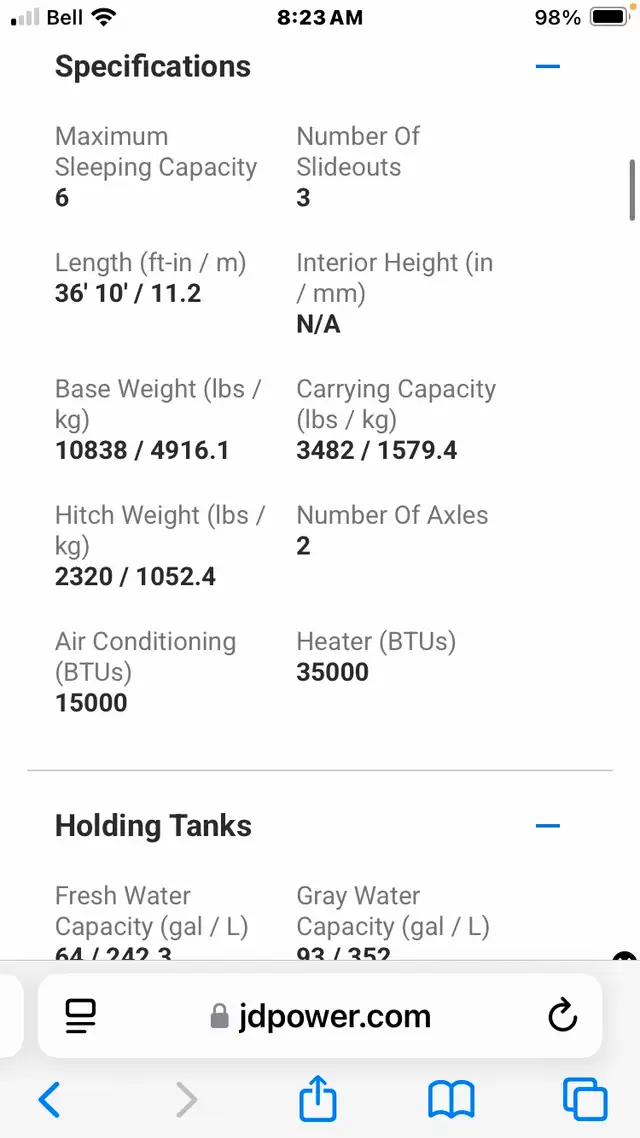
Task: Collapse the Specifications section
Action: (x=548, y=67)
